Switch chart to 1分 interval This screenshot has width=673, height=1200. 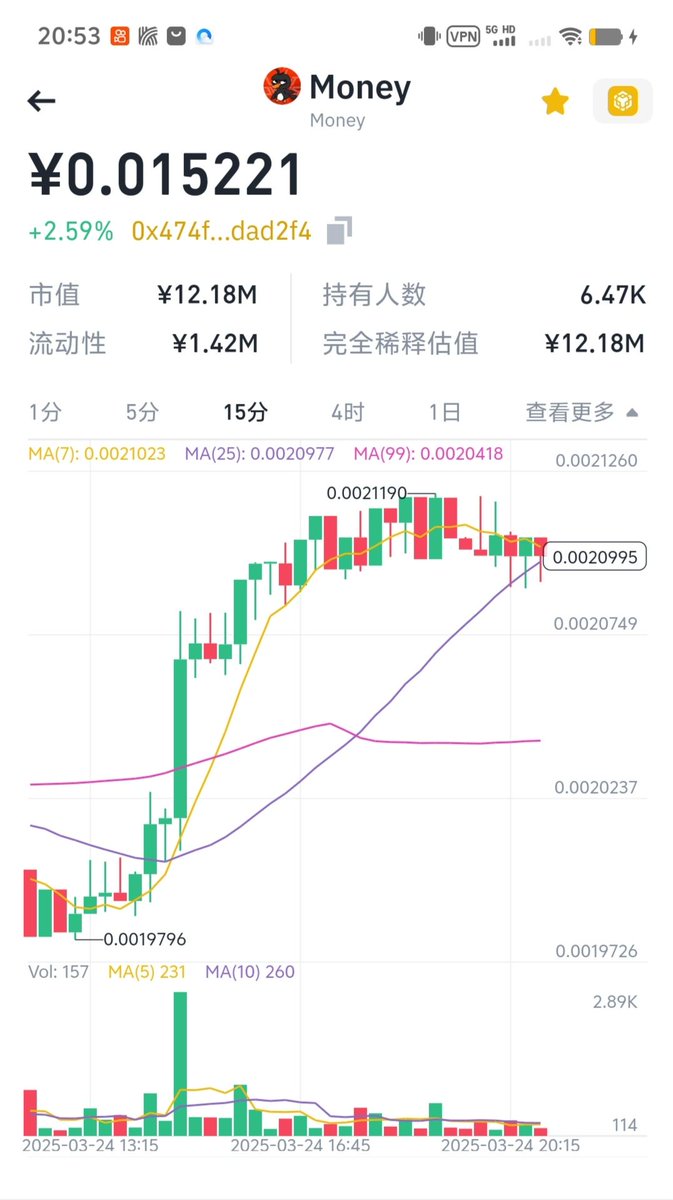coord(45,411)
